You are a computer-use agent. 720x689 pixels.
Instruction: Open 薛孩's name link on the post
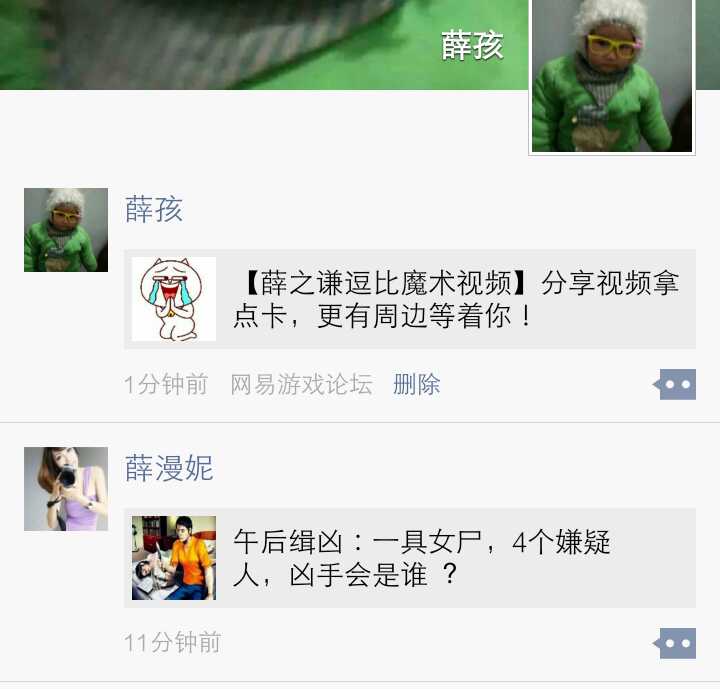[154, 210]
